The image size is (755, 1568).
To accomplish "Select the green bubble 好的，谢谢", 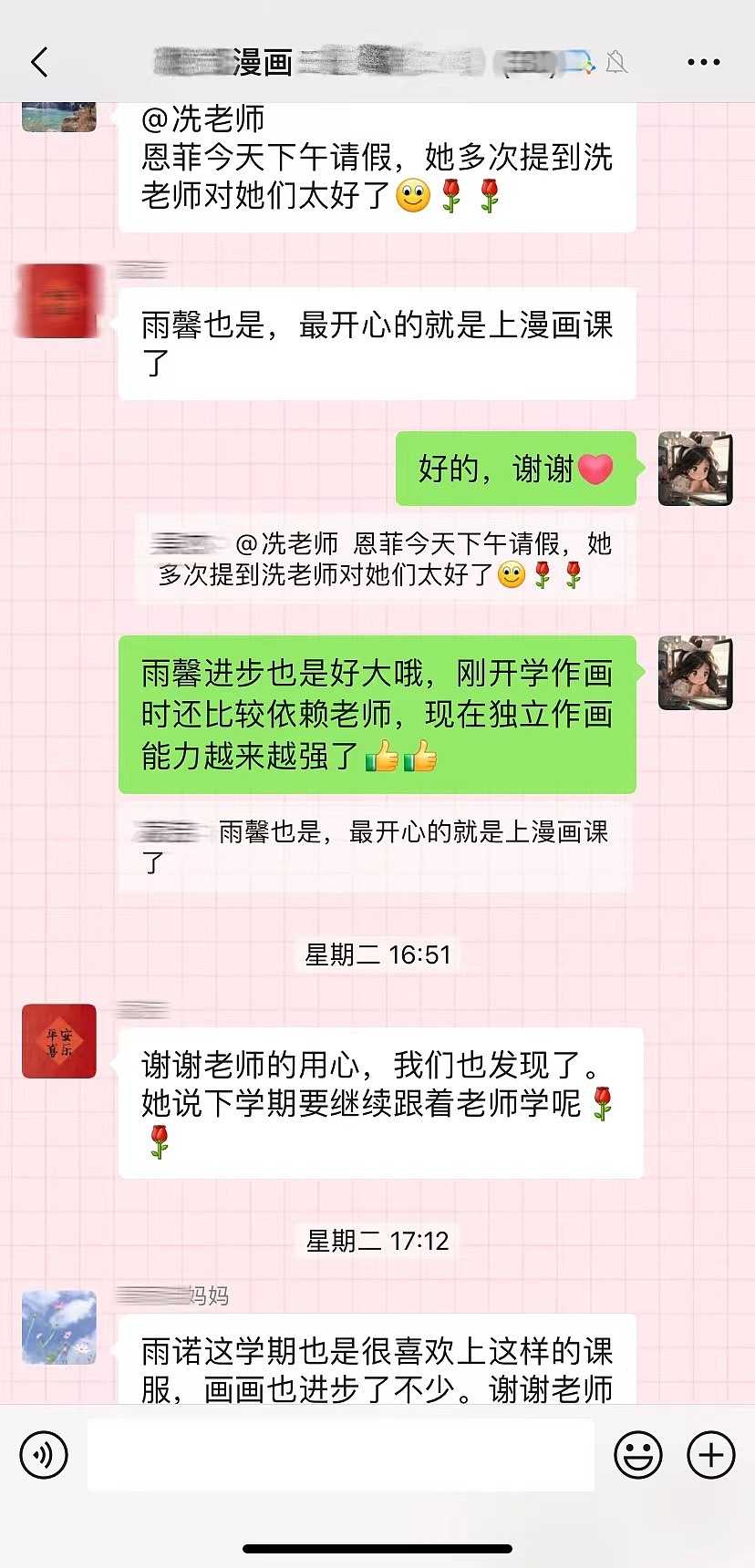I will tap(515, 470).
